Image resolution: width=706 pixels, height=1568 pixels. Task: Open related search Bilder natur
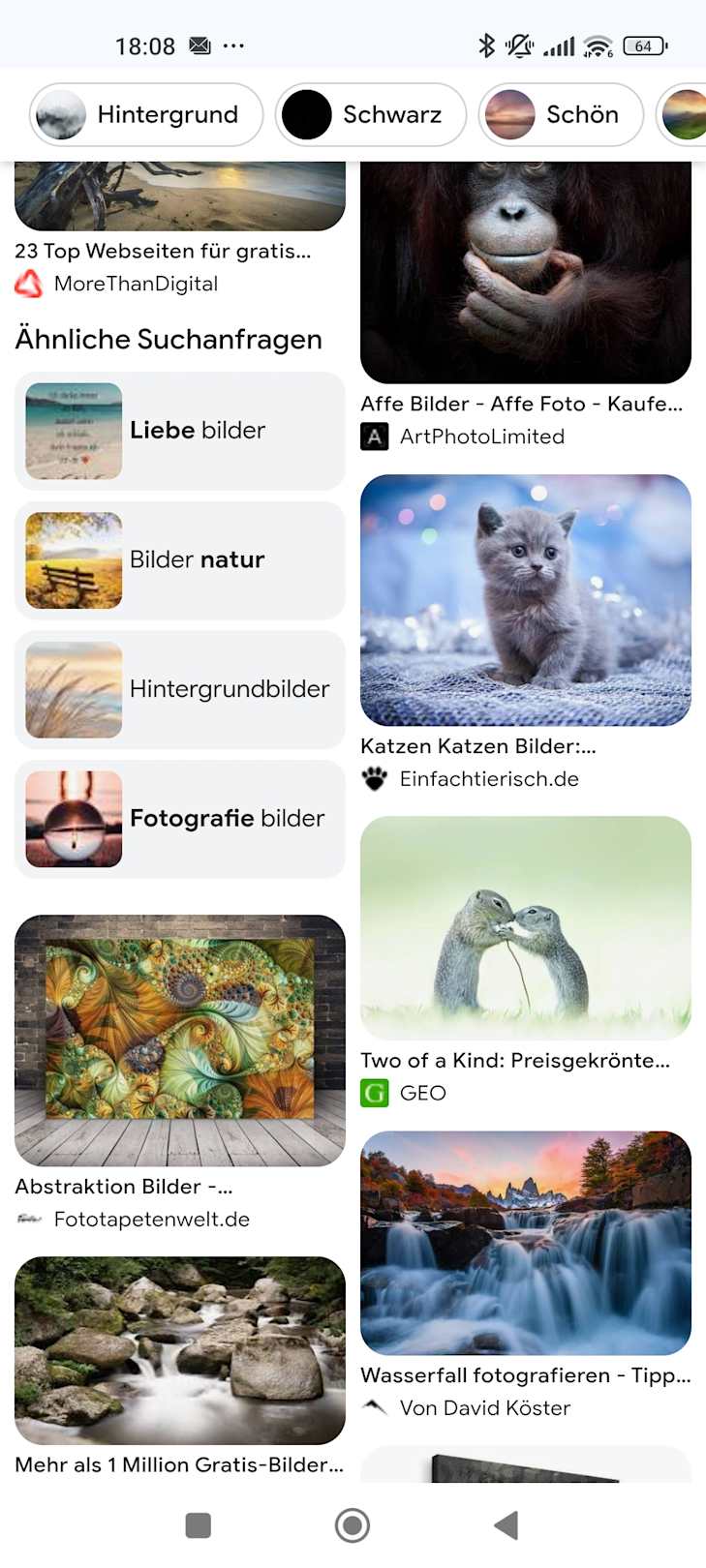180,560
